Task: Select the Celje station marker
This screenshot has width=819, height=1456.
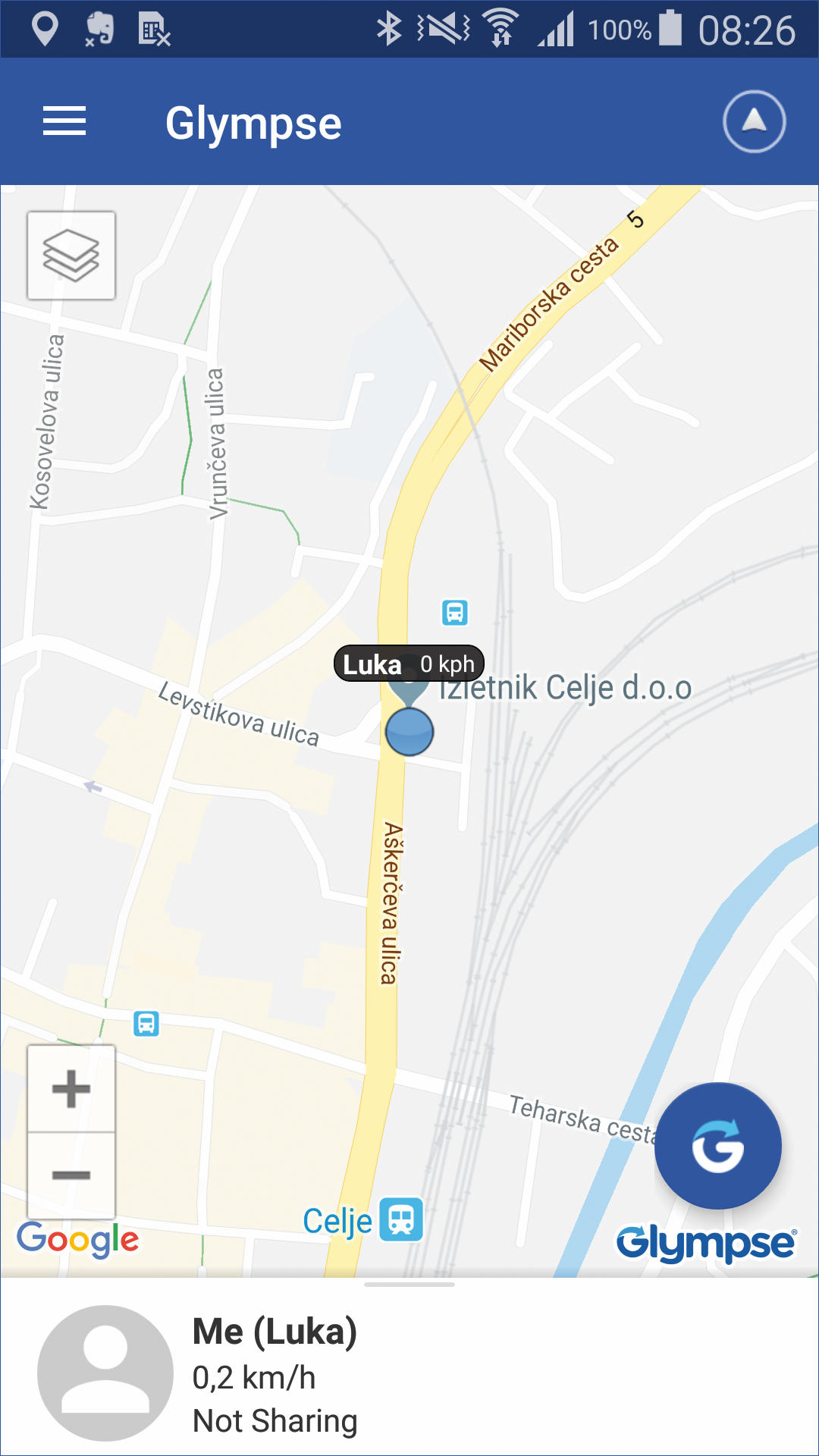Action: (x=401, y=1219)
